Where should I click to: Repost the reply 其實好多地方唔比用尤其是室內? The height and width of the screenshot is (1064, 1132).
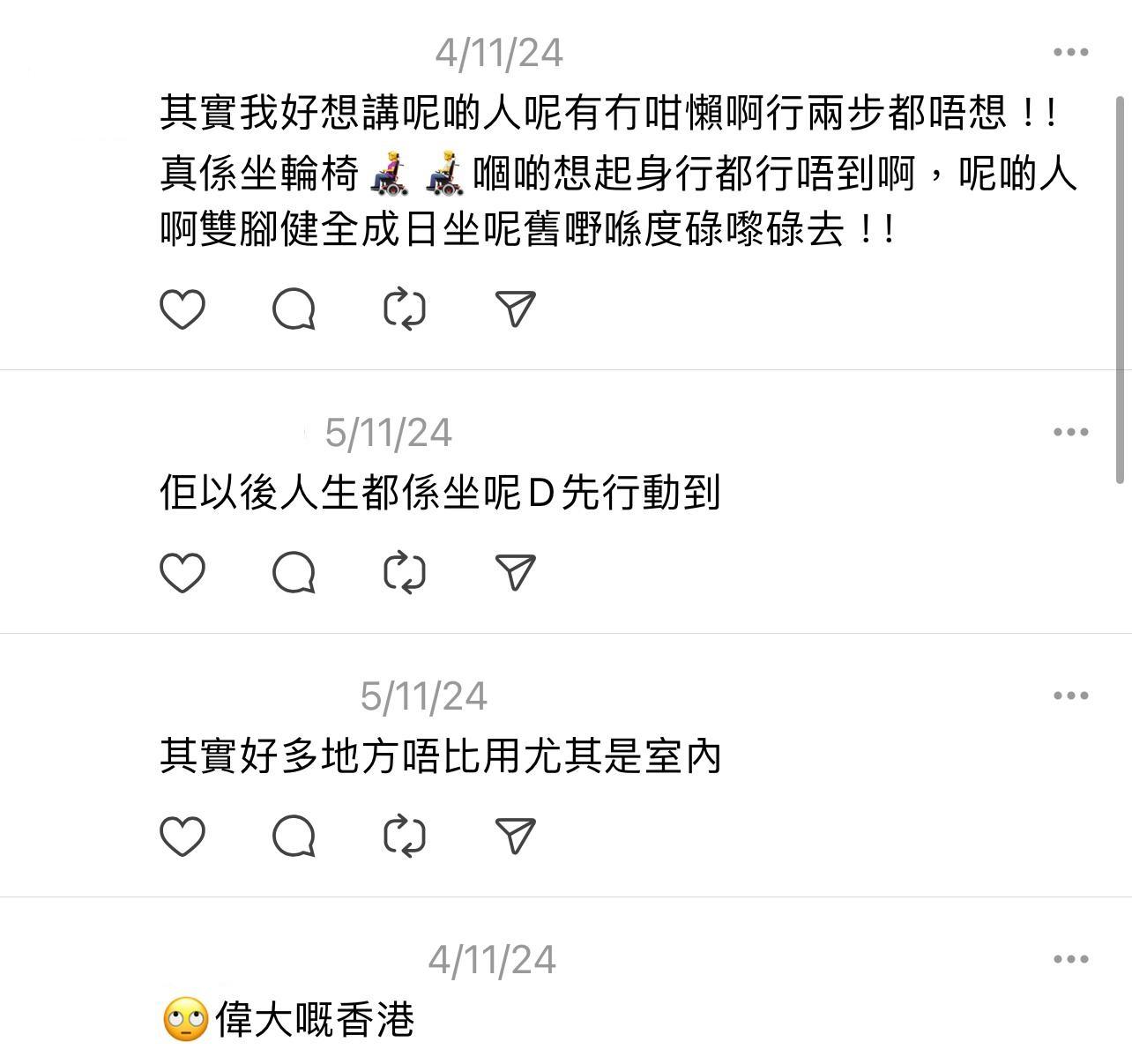[405, 836]
